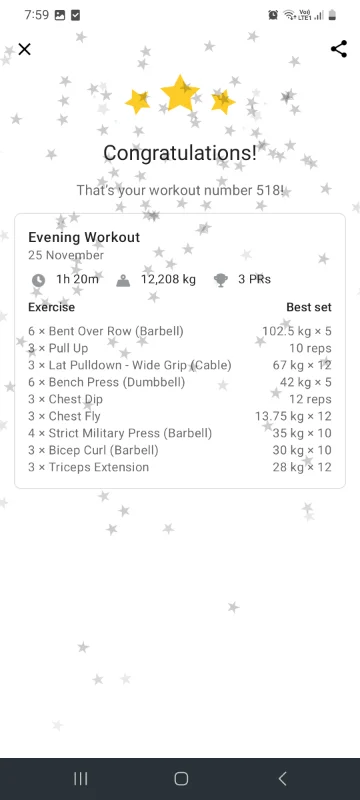The image size is (360, 800).
Task: Open the recent apps view
Action: (x=81, y=779)
